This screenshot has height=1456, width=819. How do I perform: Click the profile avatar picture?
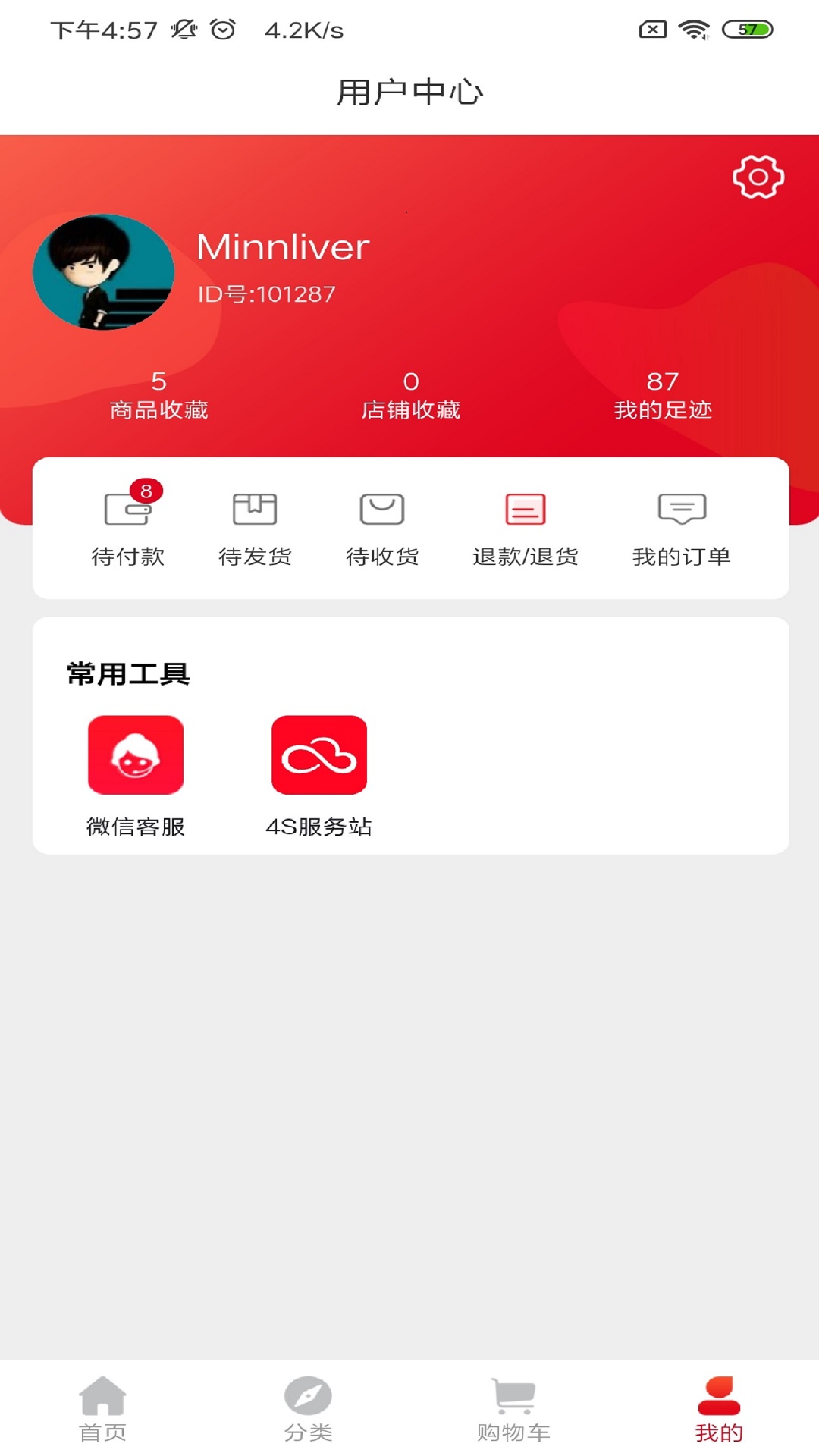coord(104,273)
